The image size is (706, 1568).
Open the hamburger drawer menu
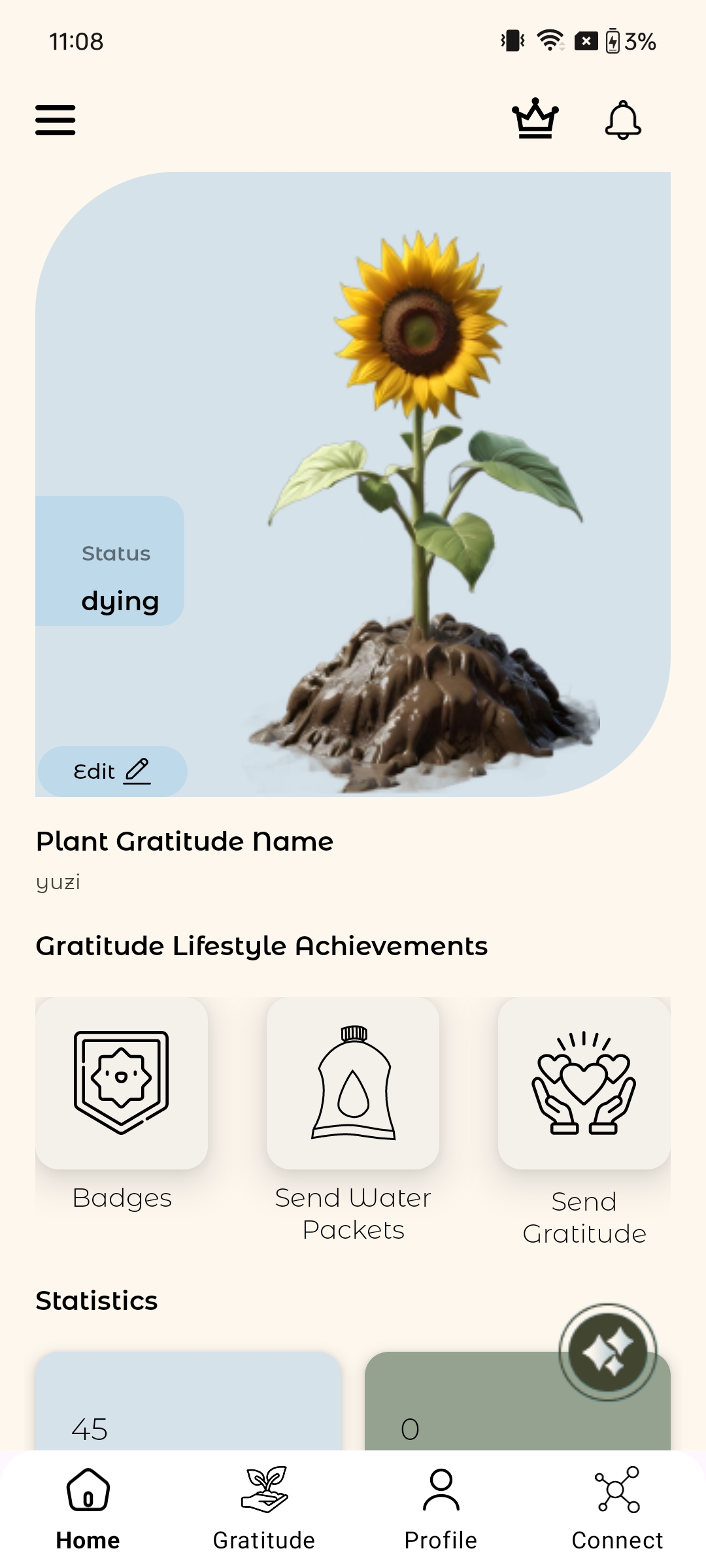tap(56, 120)
